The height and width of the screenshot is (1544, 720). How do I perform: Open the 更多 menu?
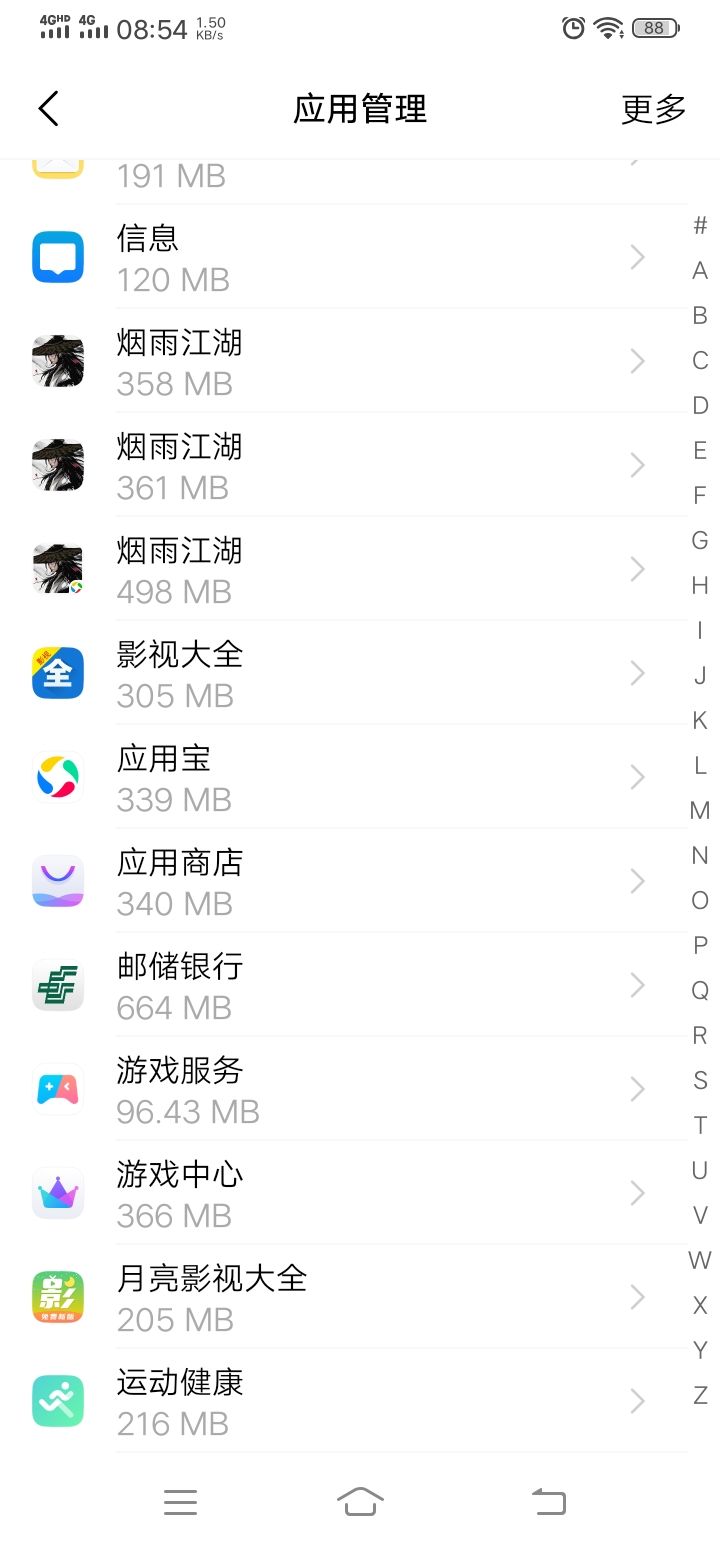654,109
